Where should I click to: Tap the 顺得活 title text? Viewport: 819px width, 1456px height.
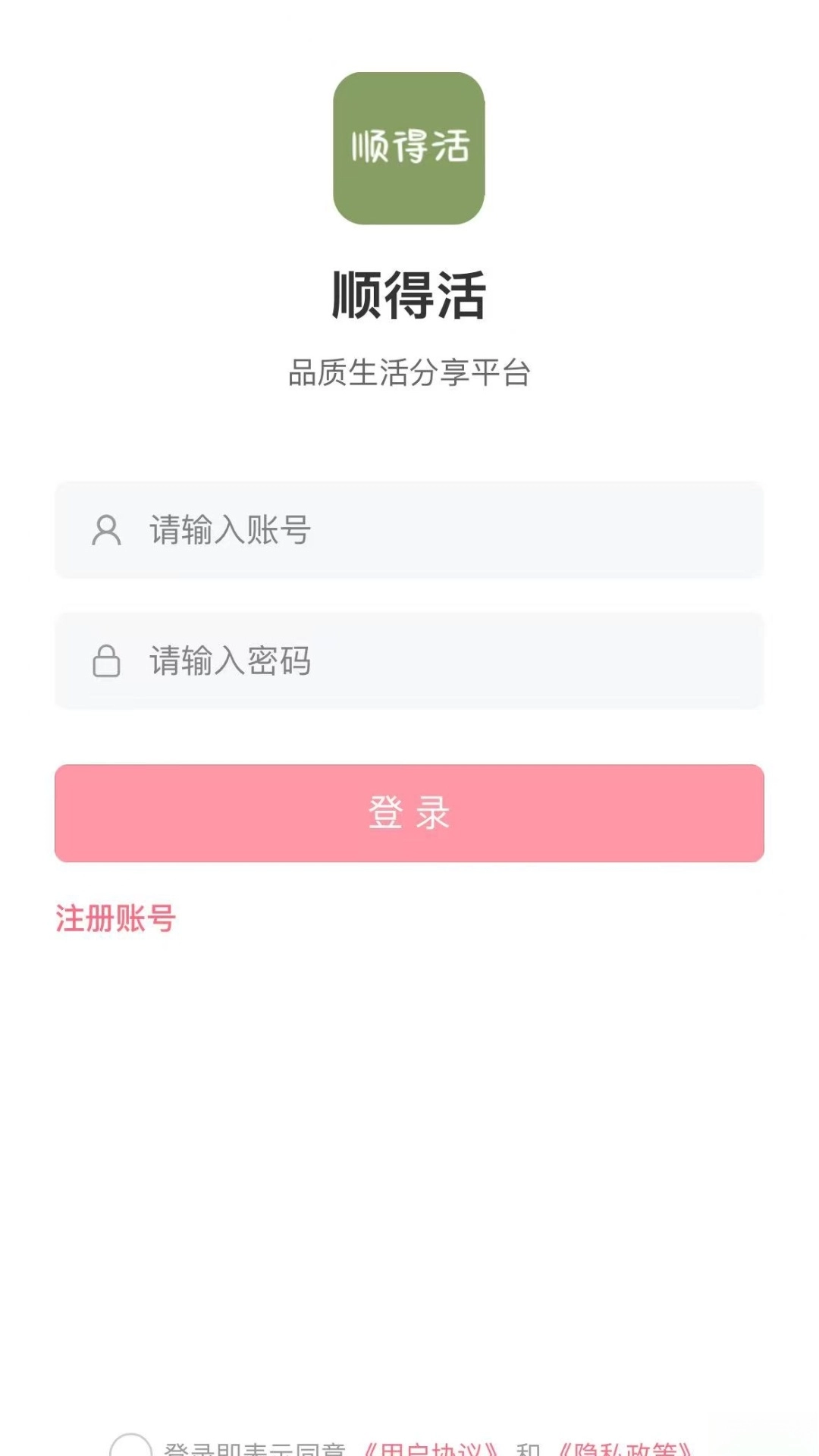(x=409, y=294)
